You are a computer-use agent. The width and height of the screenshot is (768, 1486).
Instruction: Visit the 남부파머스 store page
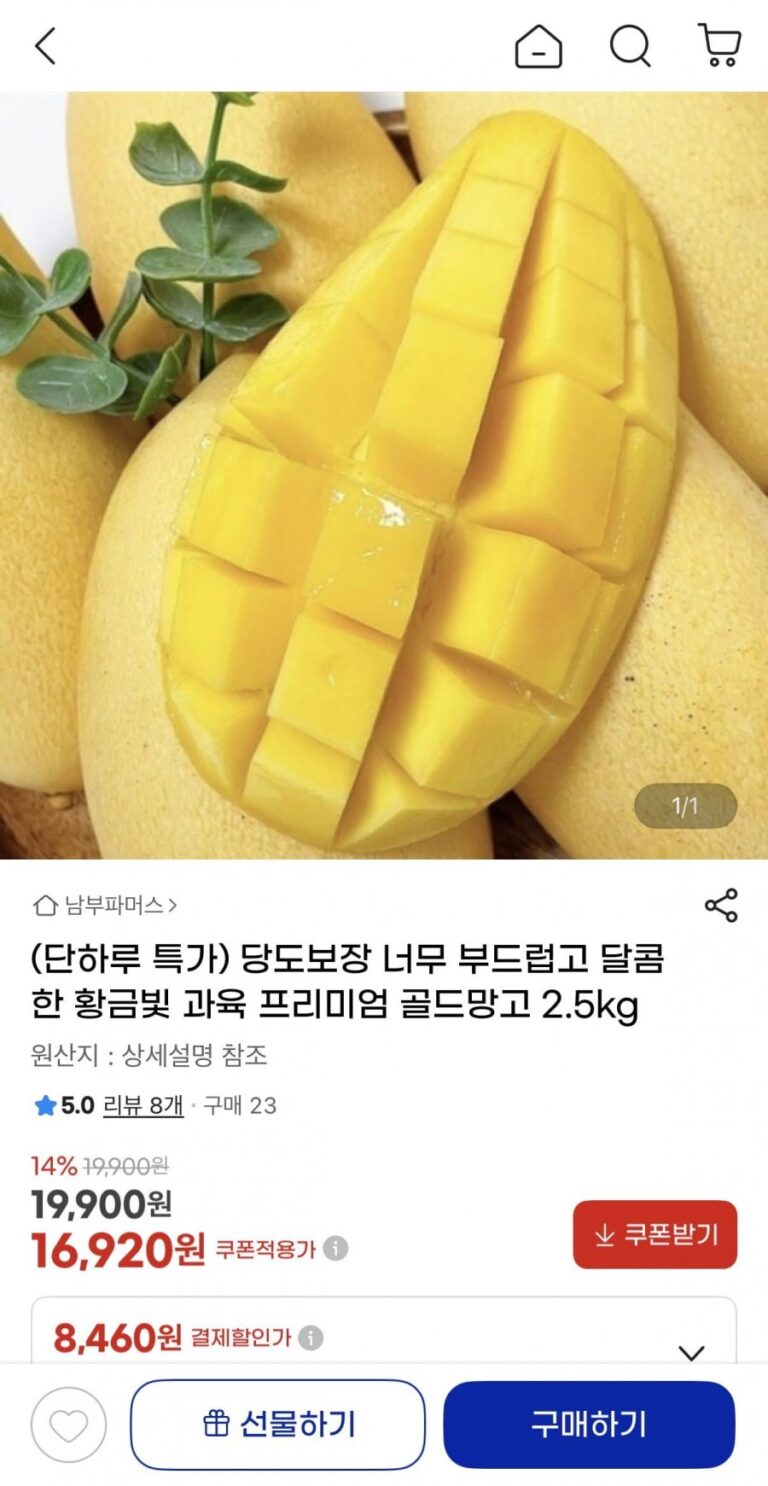(106, 906)
